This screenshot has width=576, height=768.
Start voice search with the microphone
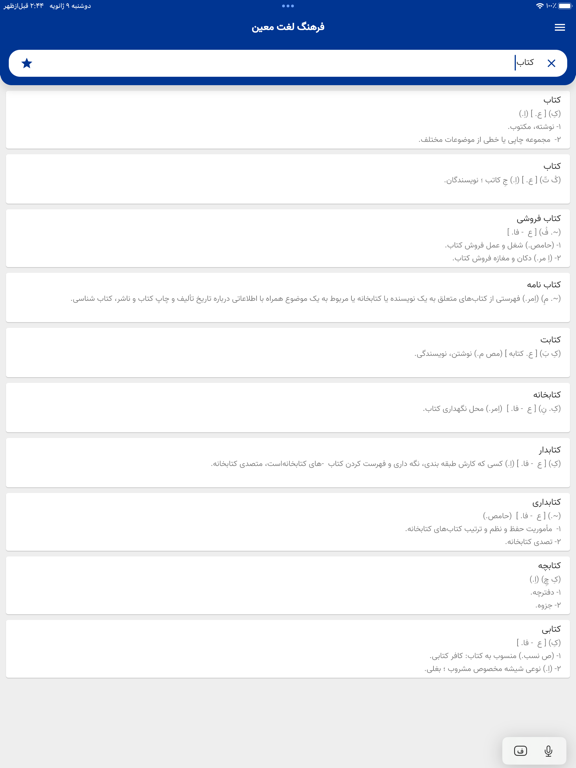click(x=548, y=750)
